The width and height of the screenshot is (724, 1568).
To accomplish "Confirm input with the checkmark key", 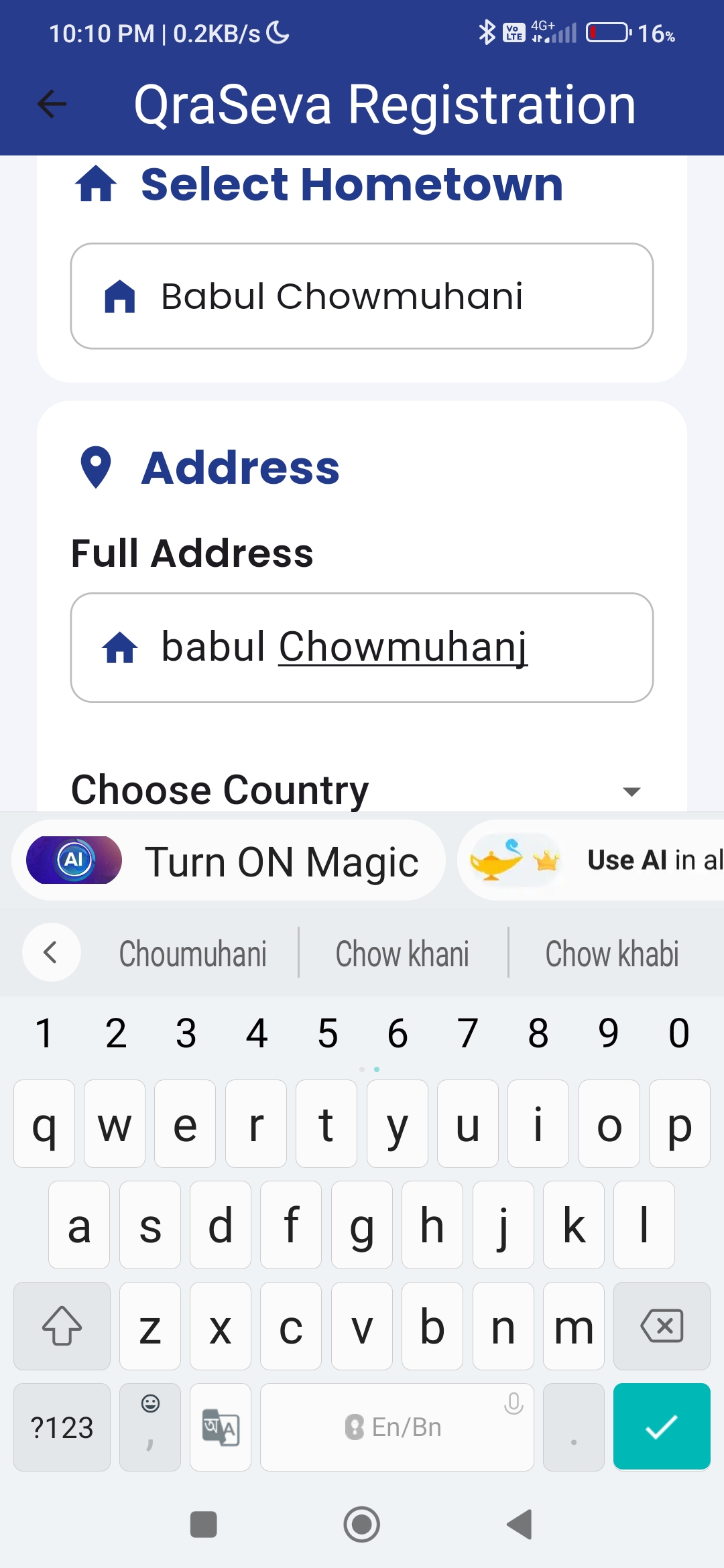I will pos(662,1427).
